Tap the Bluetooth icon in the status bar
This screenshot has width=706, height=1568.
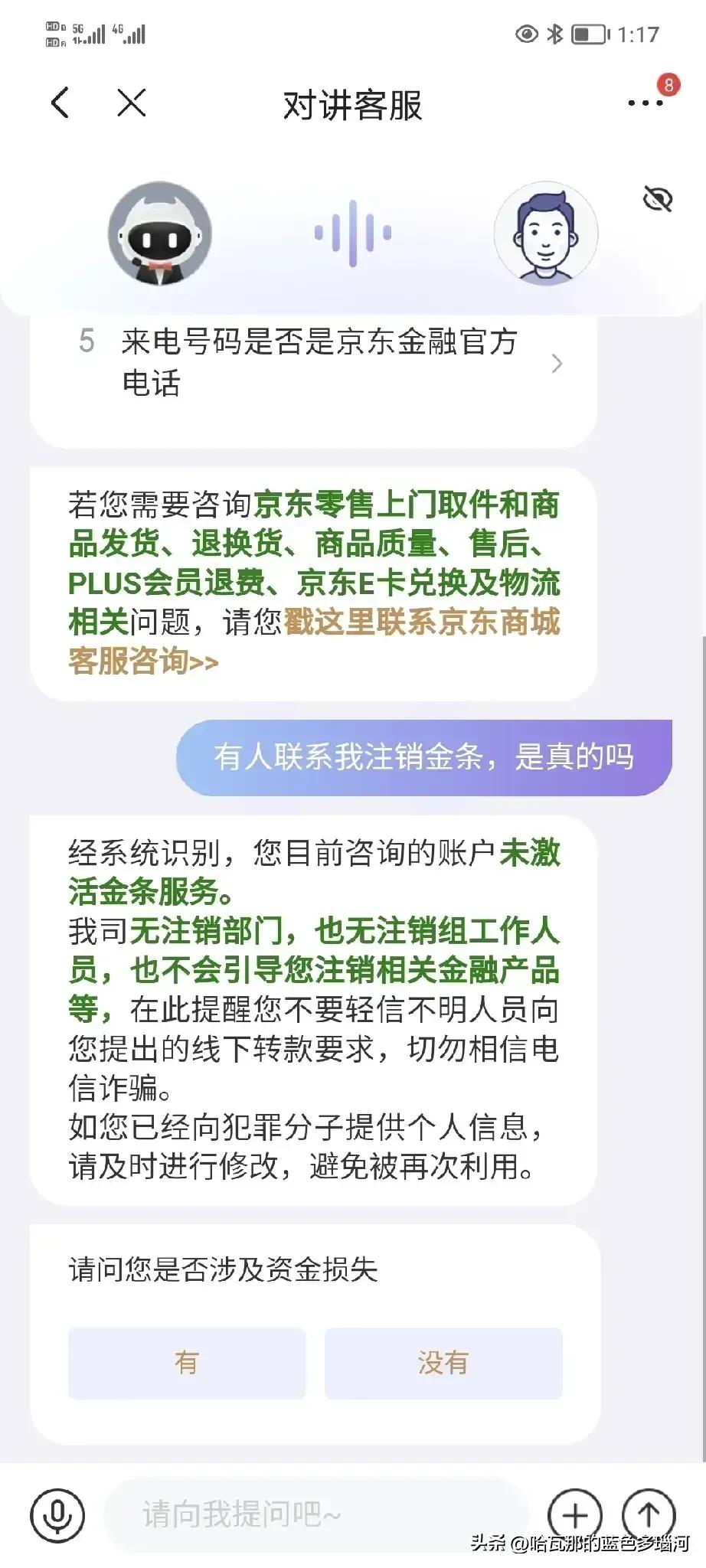(553, 32)
